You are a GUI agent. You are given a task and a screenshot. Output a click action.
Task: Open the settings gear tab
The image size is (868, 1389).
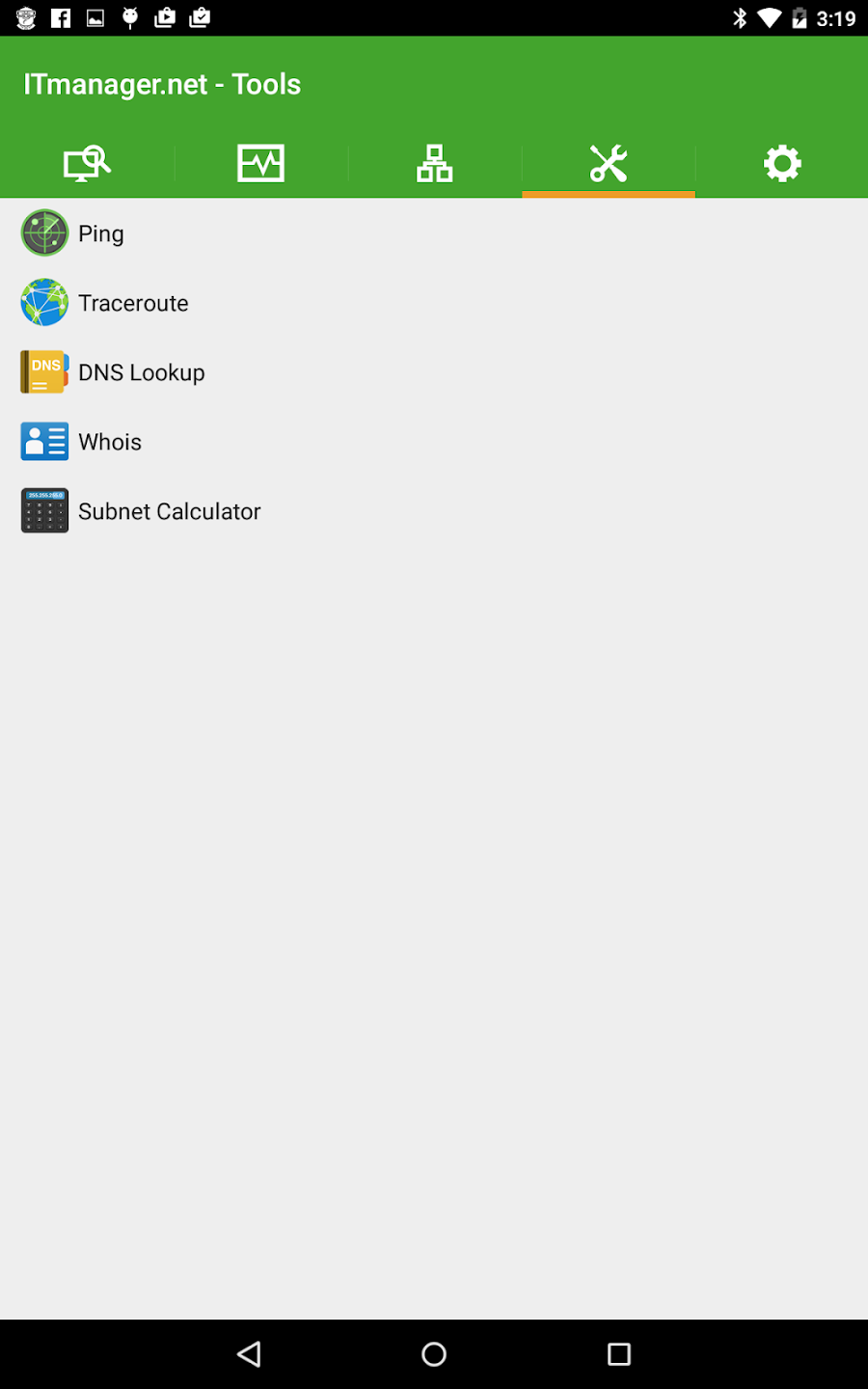pyautogui.click(x=782, y=164)
